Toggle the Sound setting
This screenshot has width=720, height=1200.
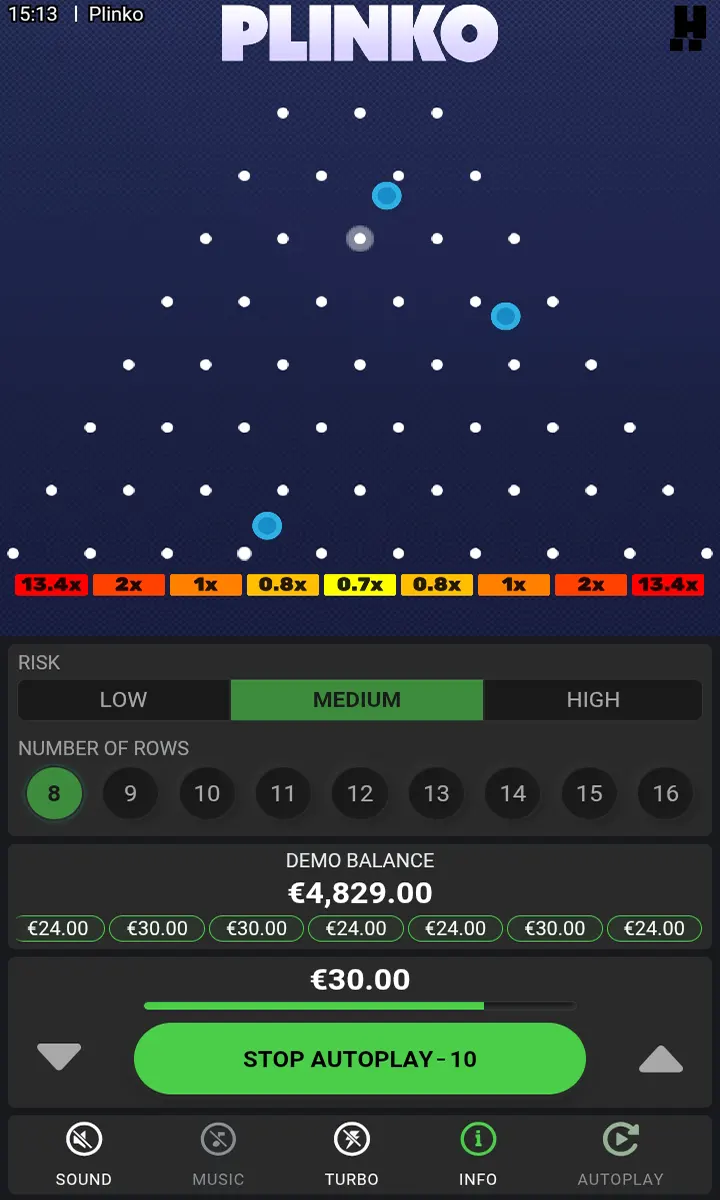[x=84, y=1154]
